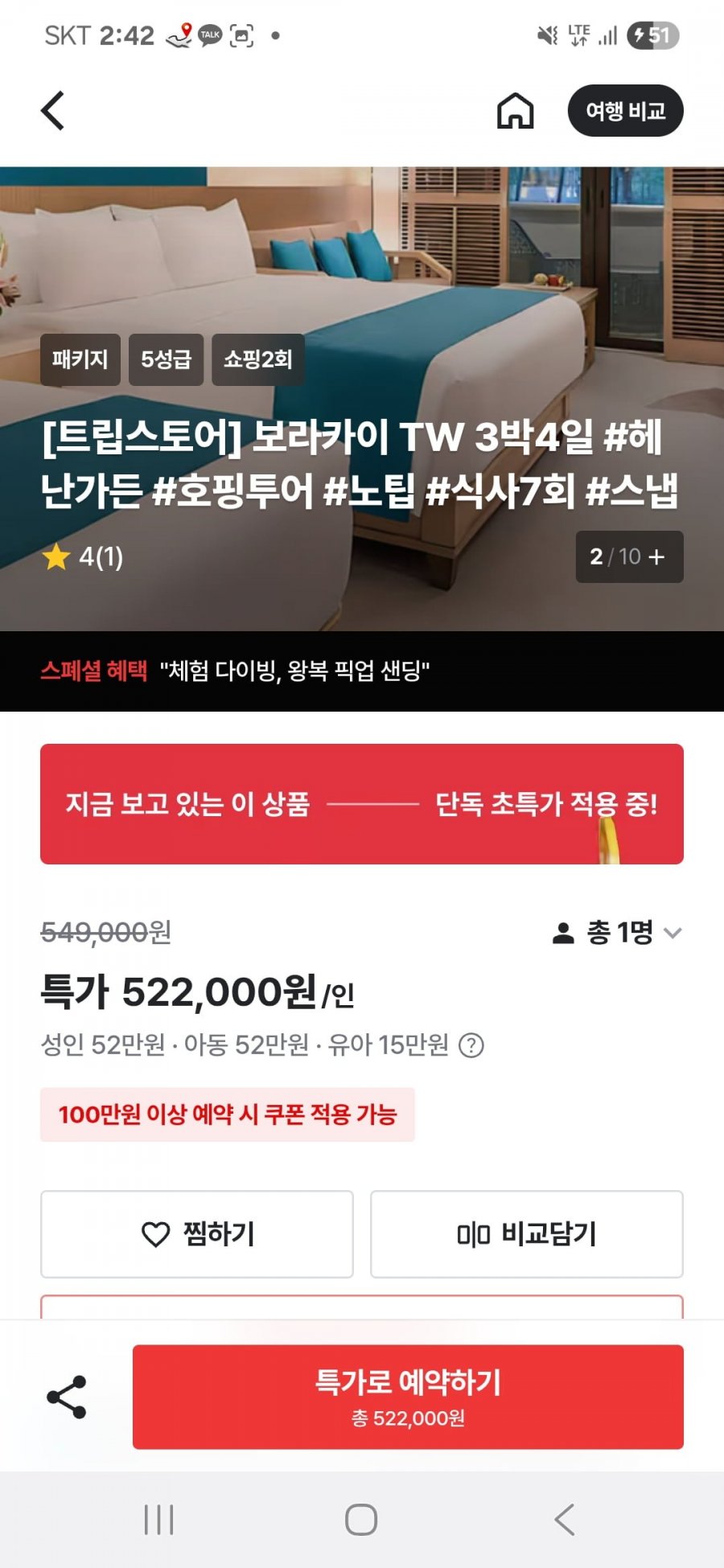Open the 2/10+ photo counter
This screenshot has width=724, height=1568.
(629, 556)
